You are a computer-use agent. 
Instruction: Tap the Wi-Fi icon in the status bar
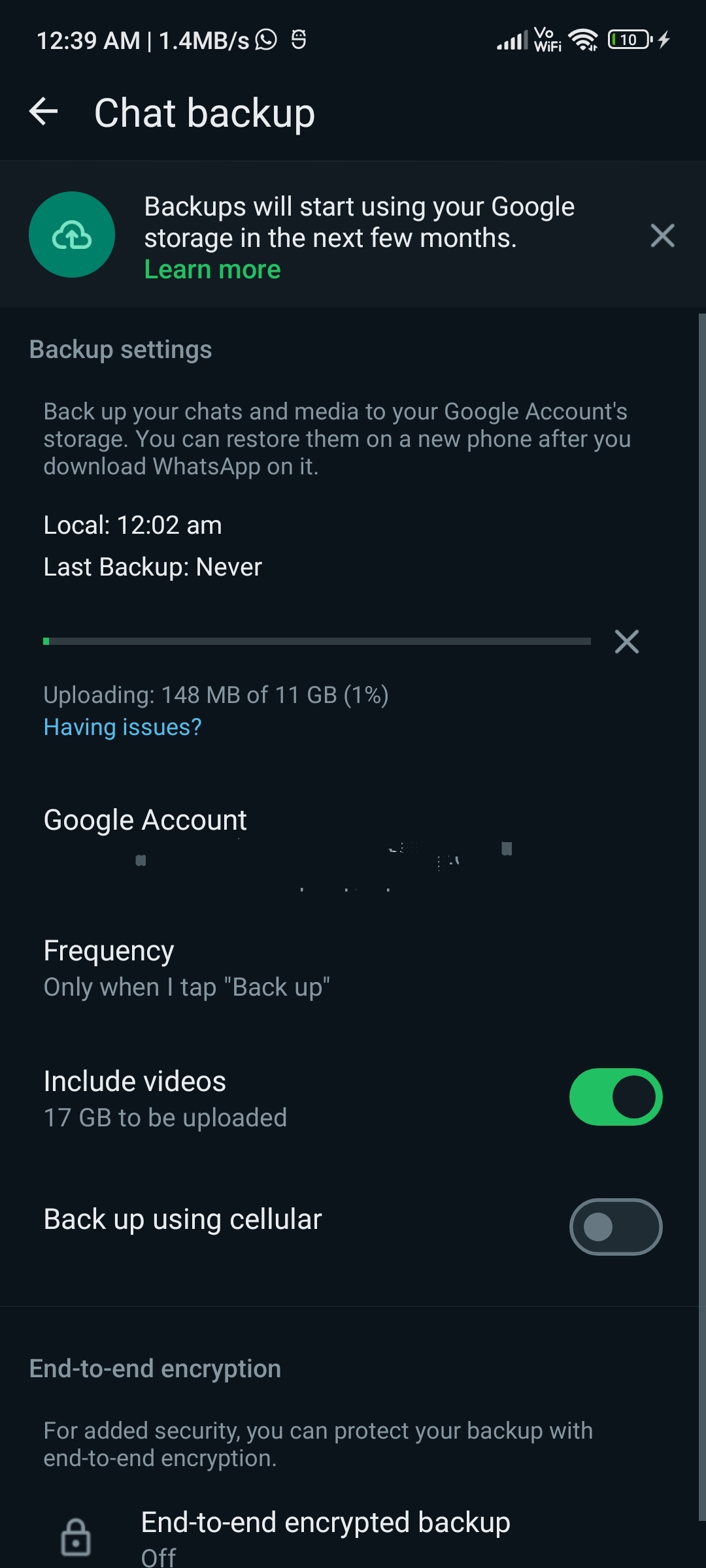(x=582, y=39)
